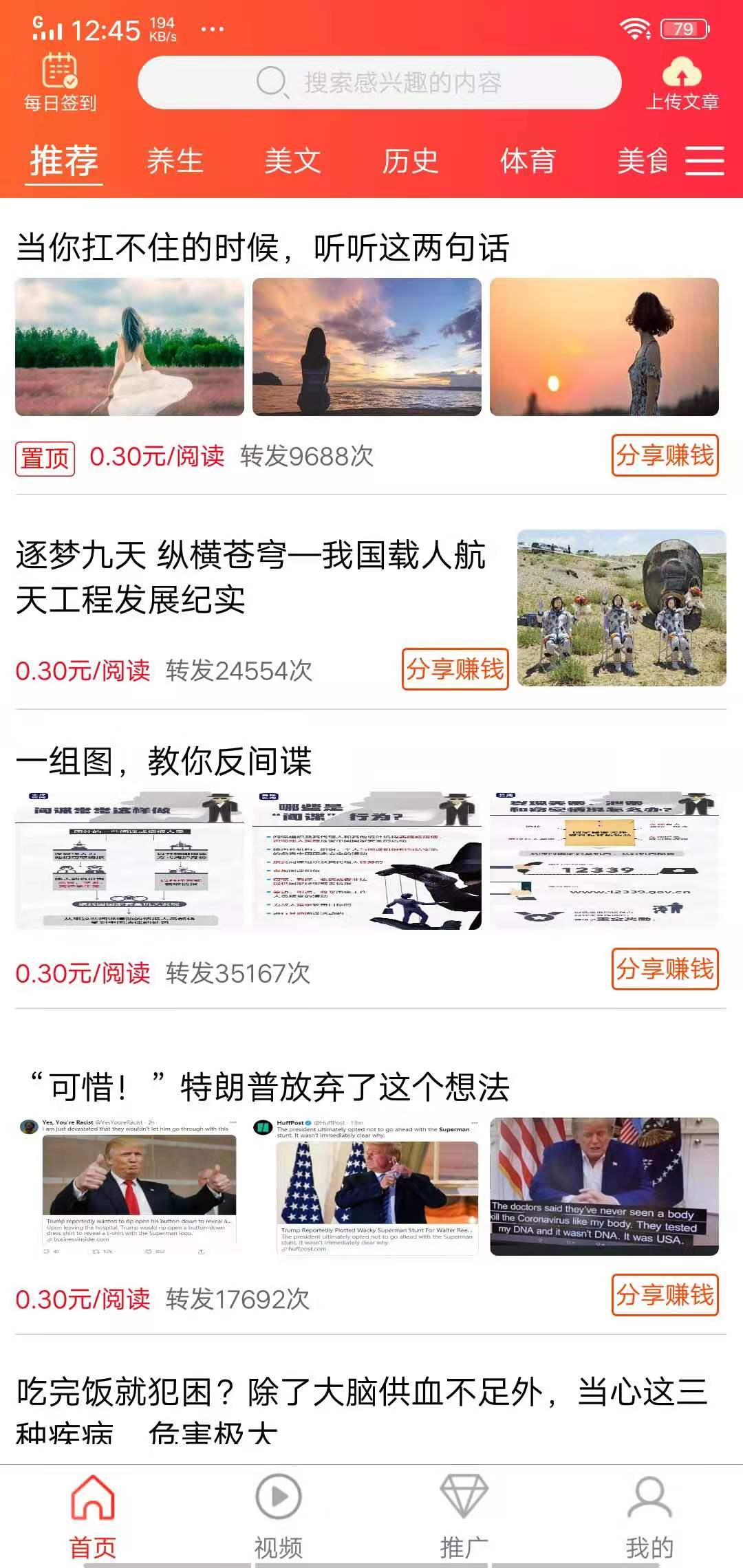Click the battery level indicator
Image resolution: width=743 pixels, height=1568 pixels.
coord(682,28)
